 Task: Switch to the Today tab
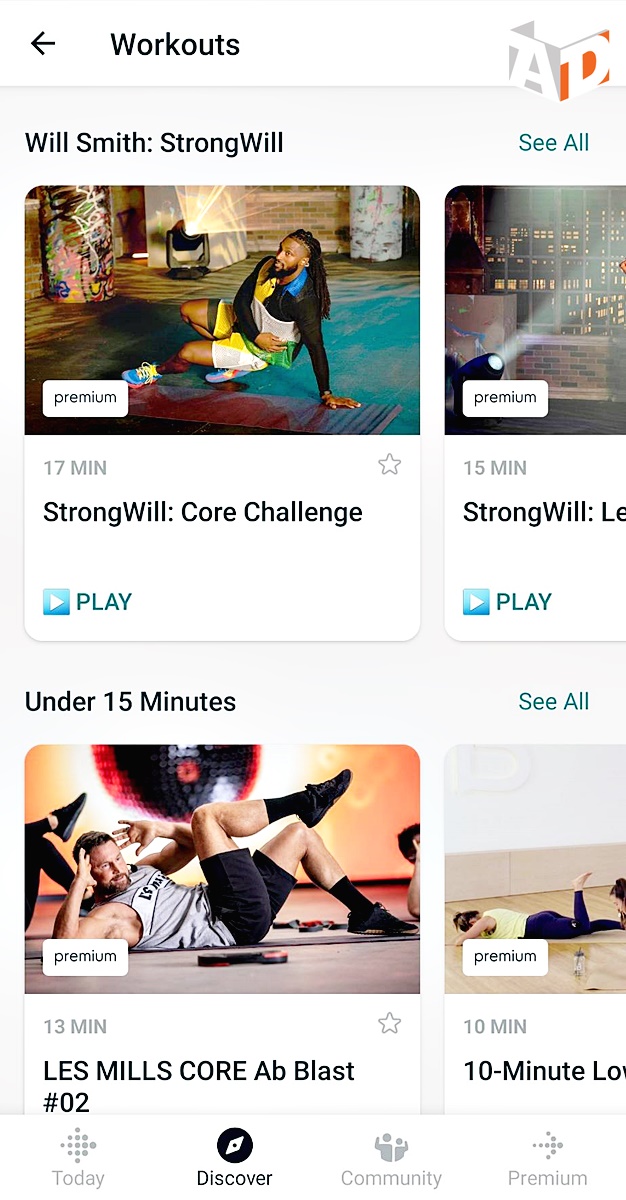tap(78, 1158)
